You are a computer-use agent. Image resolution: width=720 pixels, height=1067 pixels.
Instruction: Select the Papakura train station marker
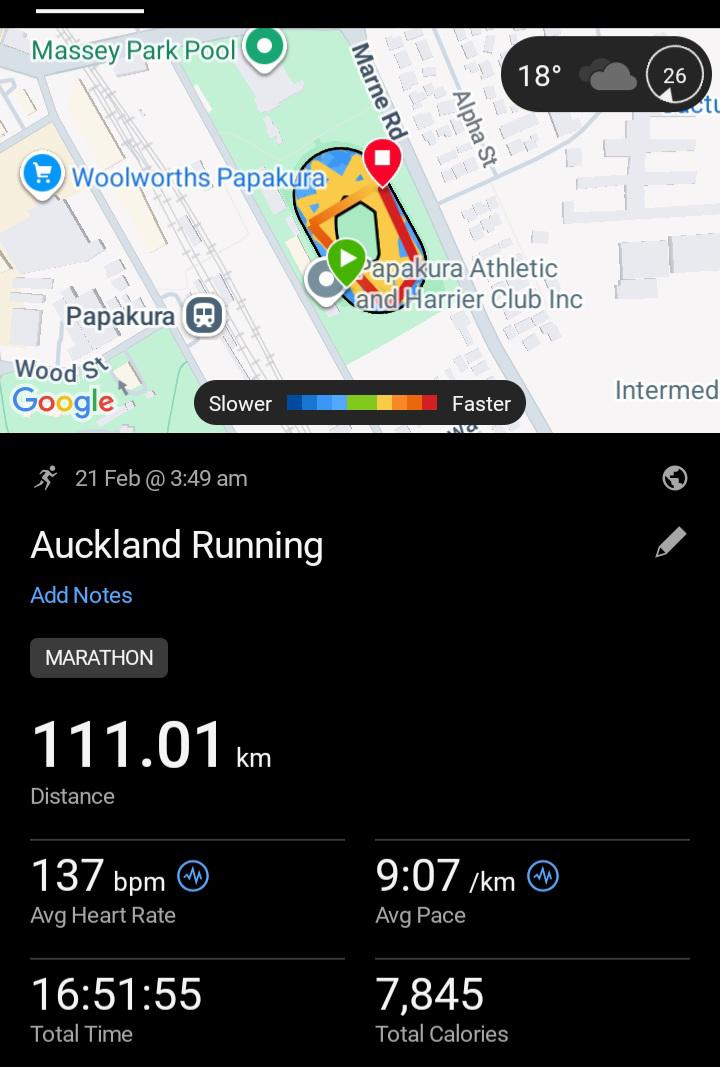point(204,316)
